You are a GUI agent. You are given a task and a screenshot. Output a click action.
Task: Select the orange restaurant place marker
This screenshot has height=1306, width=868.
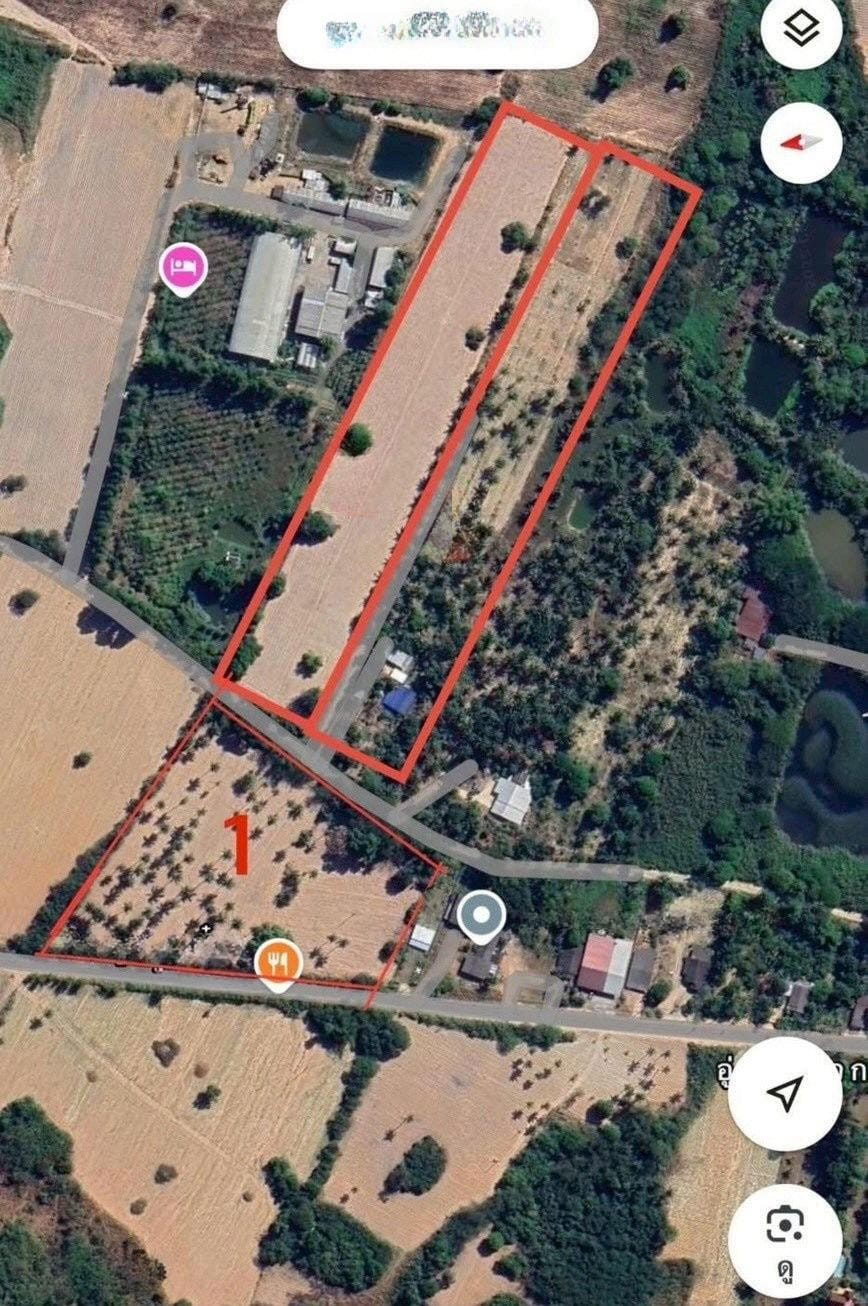coord(278,963)
